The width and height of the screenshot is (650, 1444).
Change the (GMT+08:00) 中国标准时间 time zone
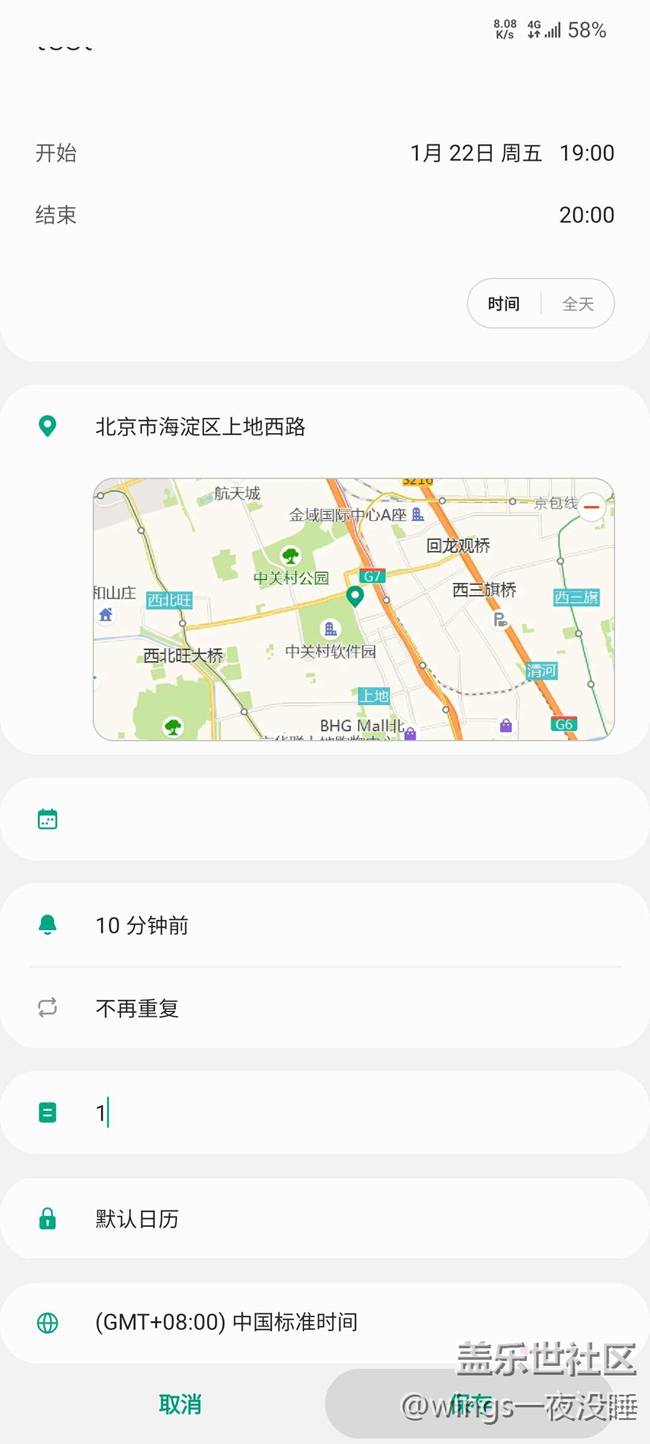[x=226, y=1323]
